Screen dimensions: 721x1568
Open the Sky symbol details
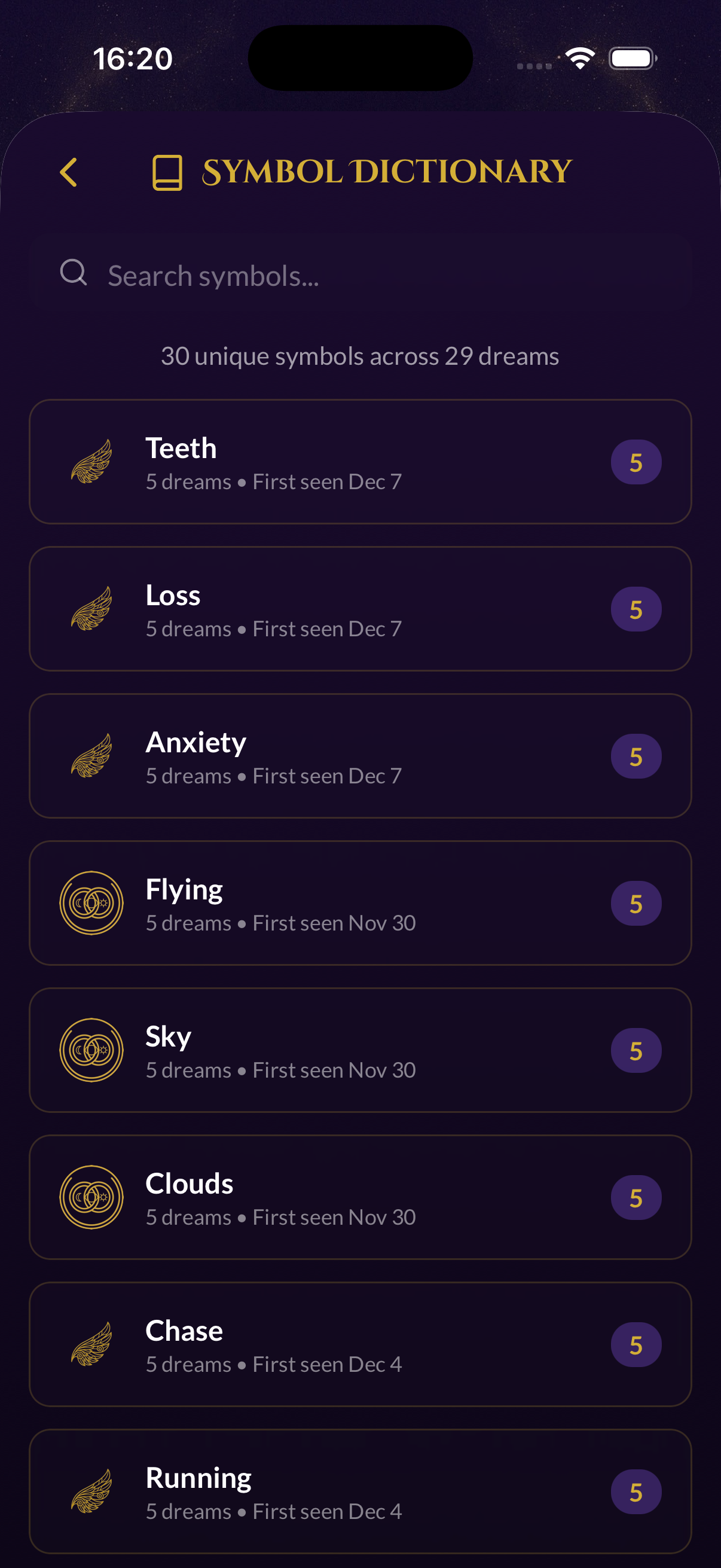click(360, 1050)
